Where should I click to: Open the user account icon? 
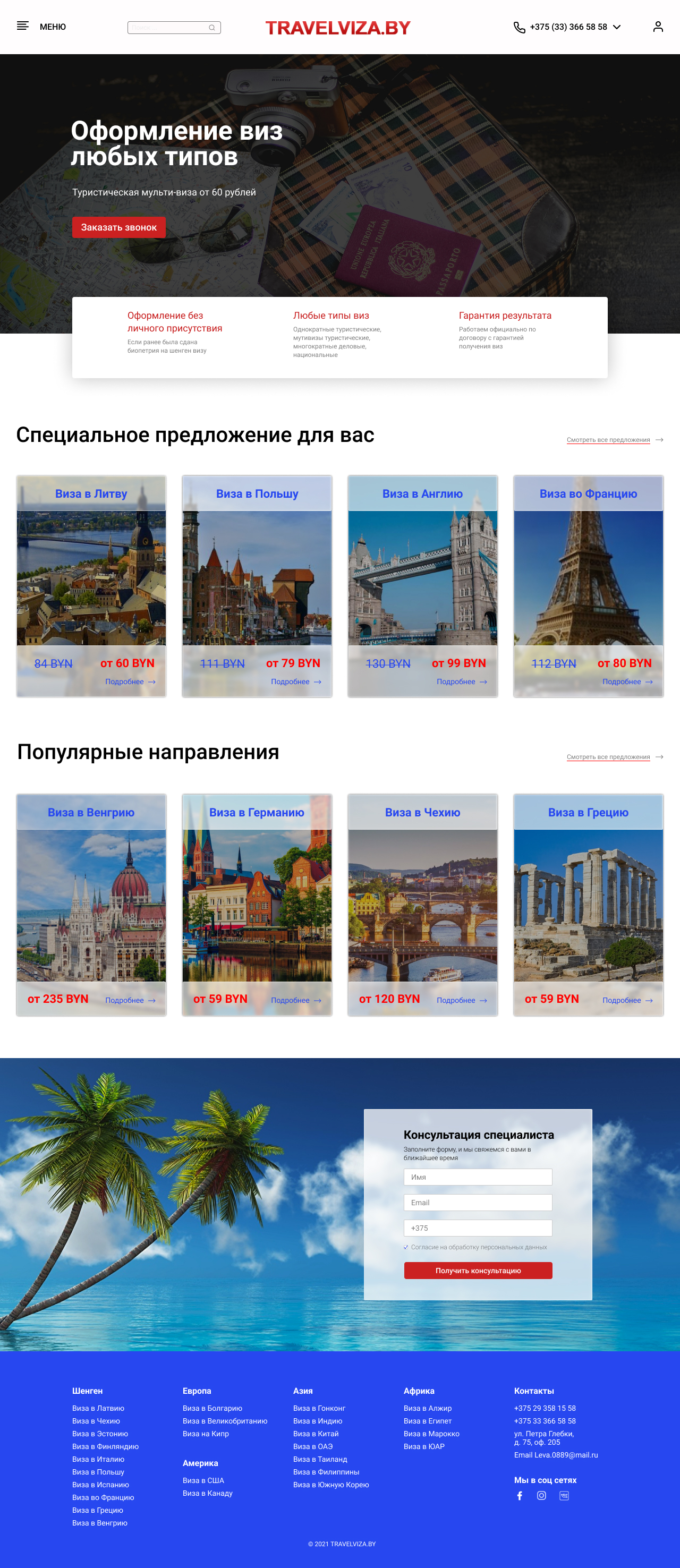tap(658, 27)
